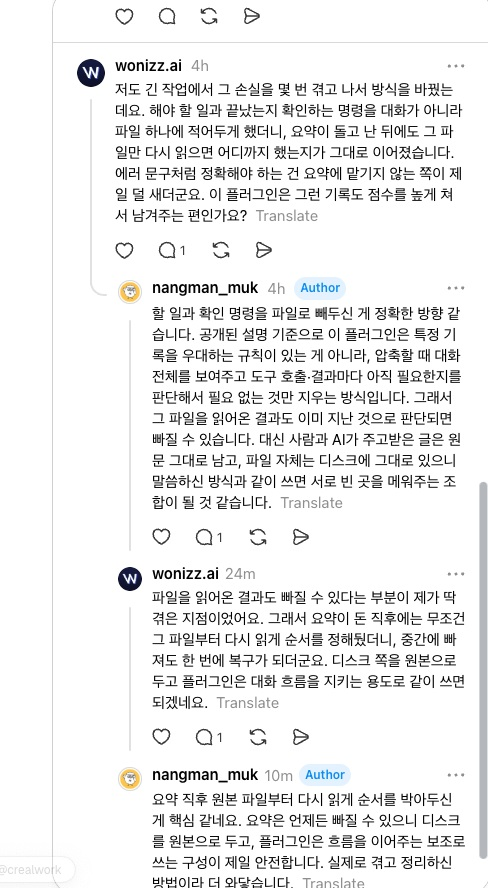Image resolution: width=488 pixels, height=888 pixels.
Task: Open replies on nangman_muk's 4h reply
Action: (x=209, y=537)
